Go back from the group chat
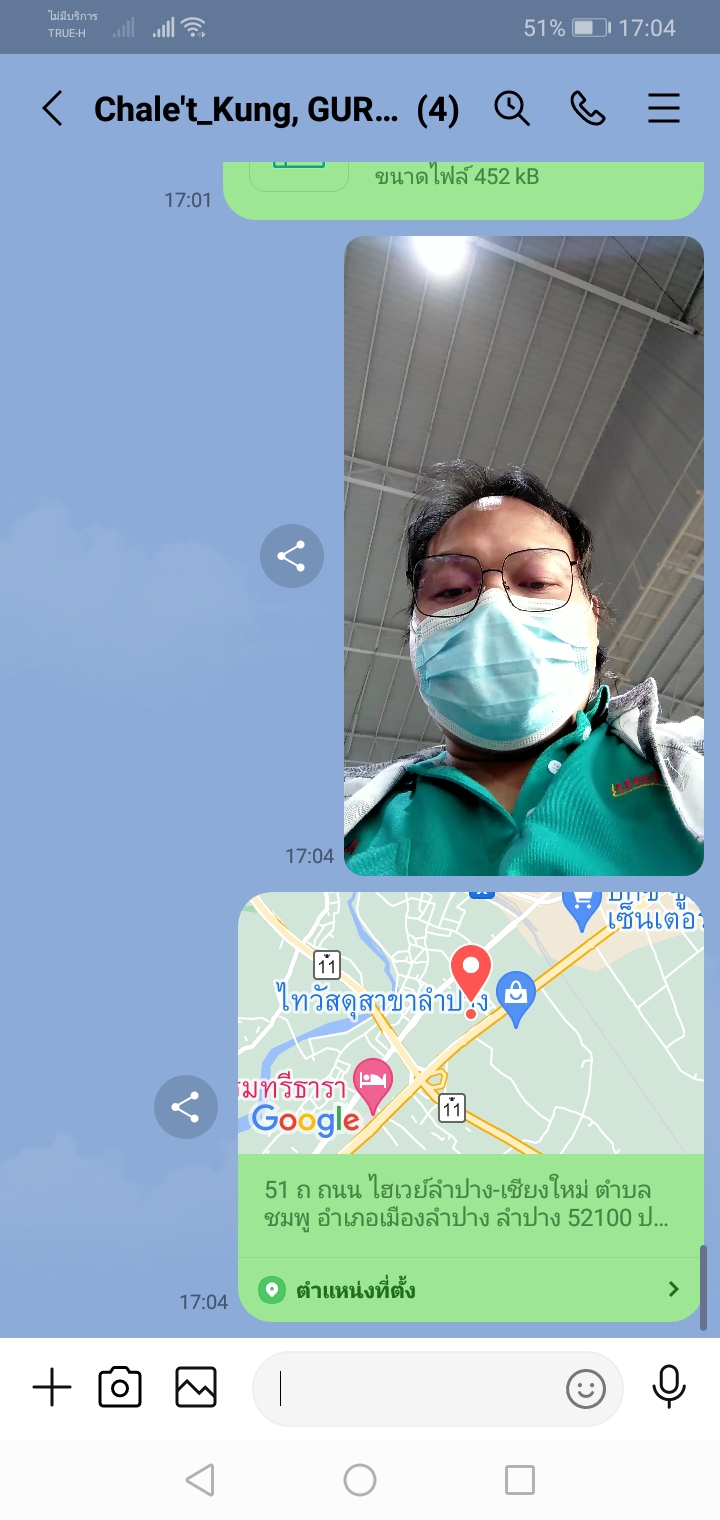The image size is (720, 1520). [52, 109]
